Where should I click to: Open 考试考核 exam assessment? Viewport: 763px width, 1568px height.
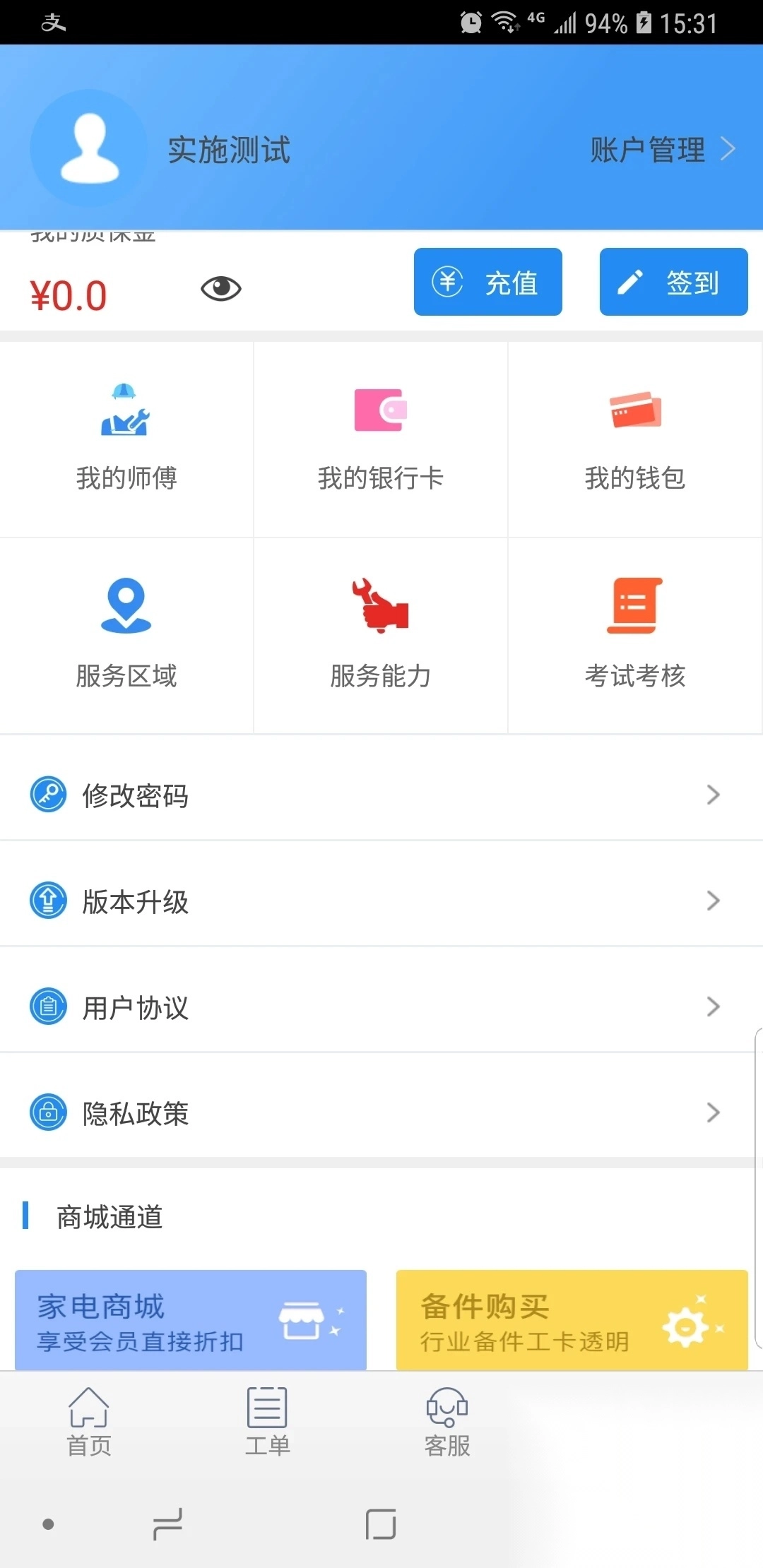pos(635,636)
